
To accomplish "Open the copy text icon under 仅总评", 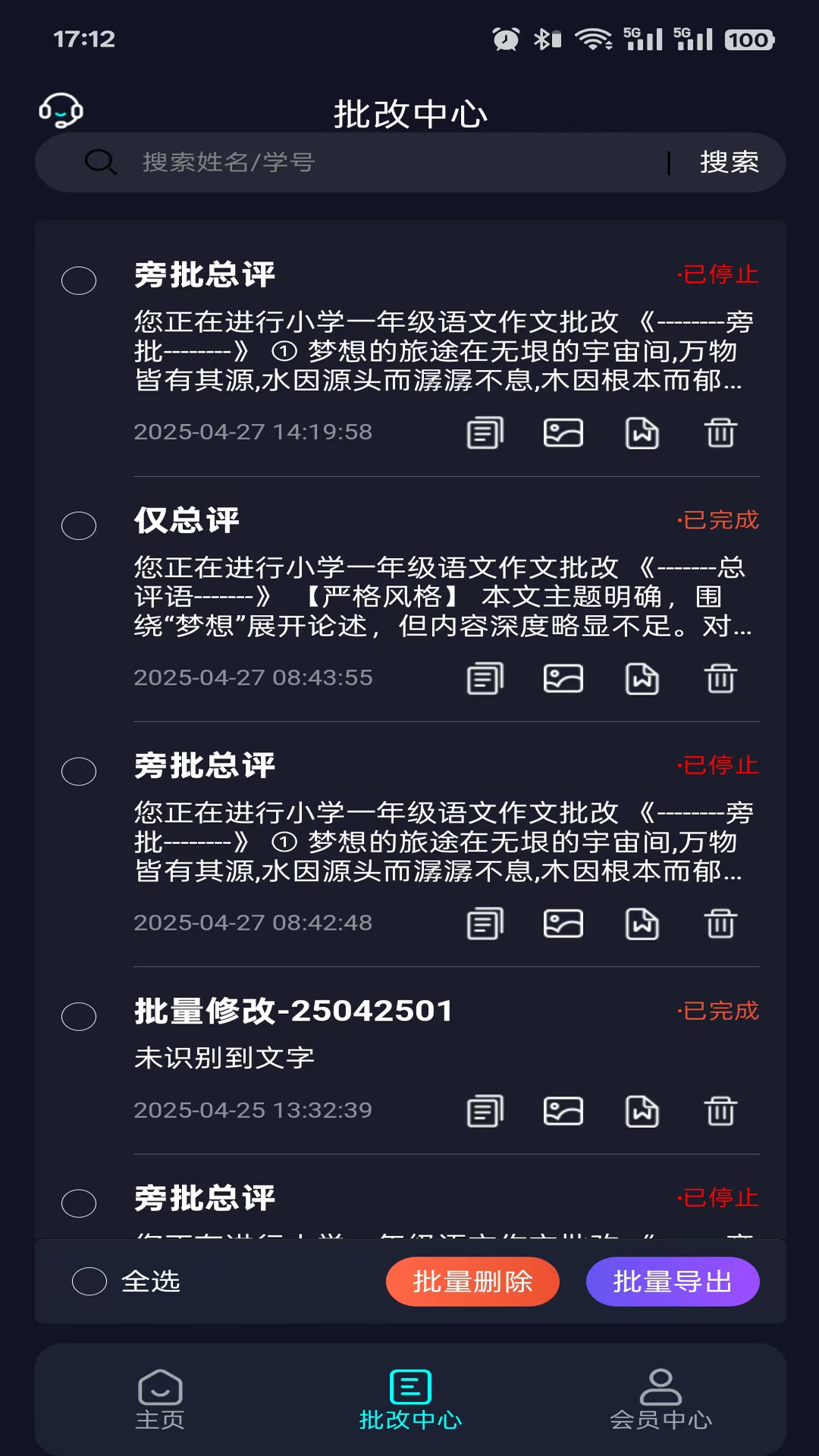I will (485, 679).
